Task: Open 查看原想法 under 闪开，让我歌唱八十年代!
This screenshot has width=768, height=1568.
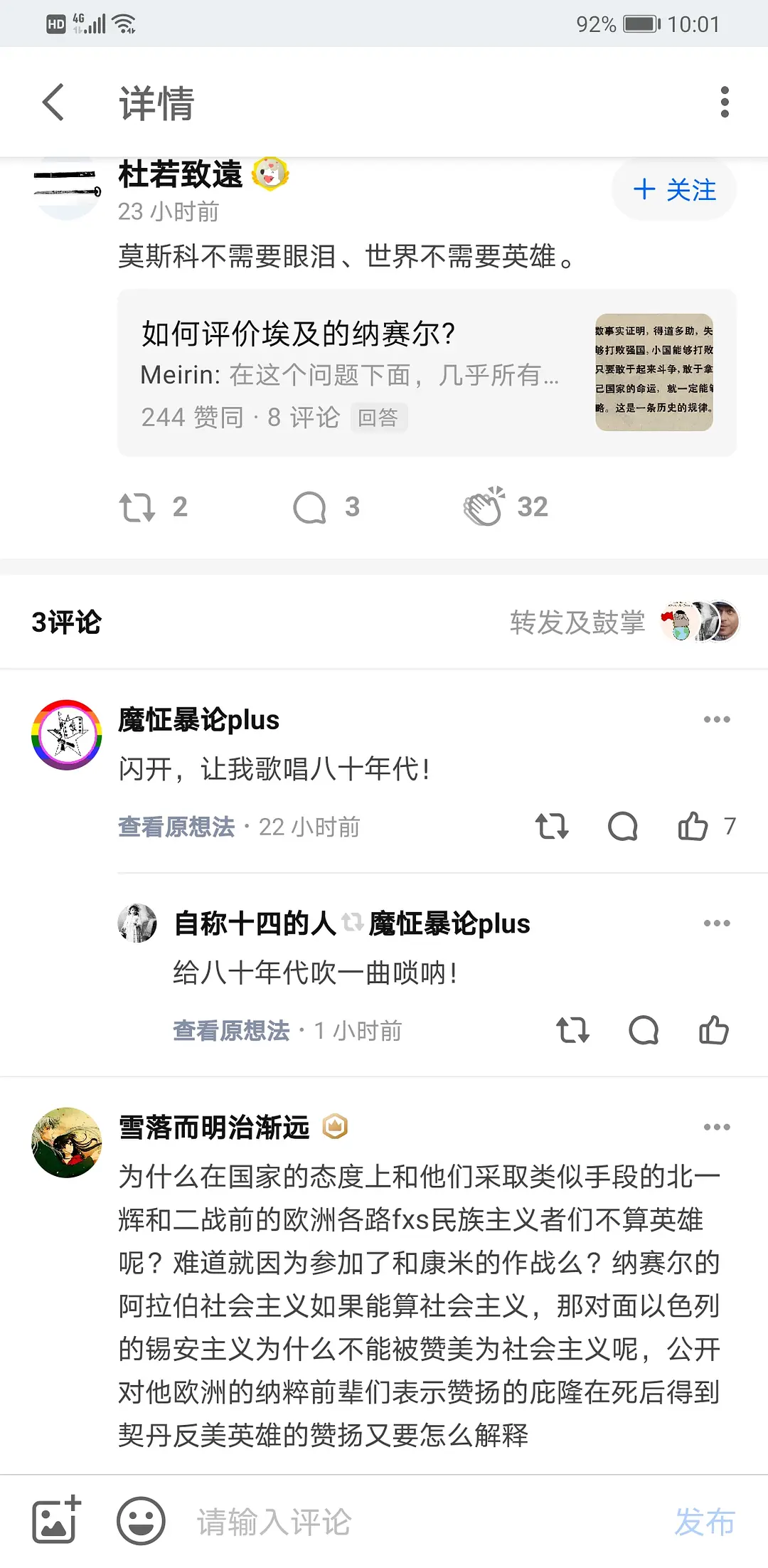Action: point(176,827)
